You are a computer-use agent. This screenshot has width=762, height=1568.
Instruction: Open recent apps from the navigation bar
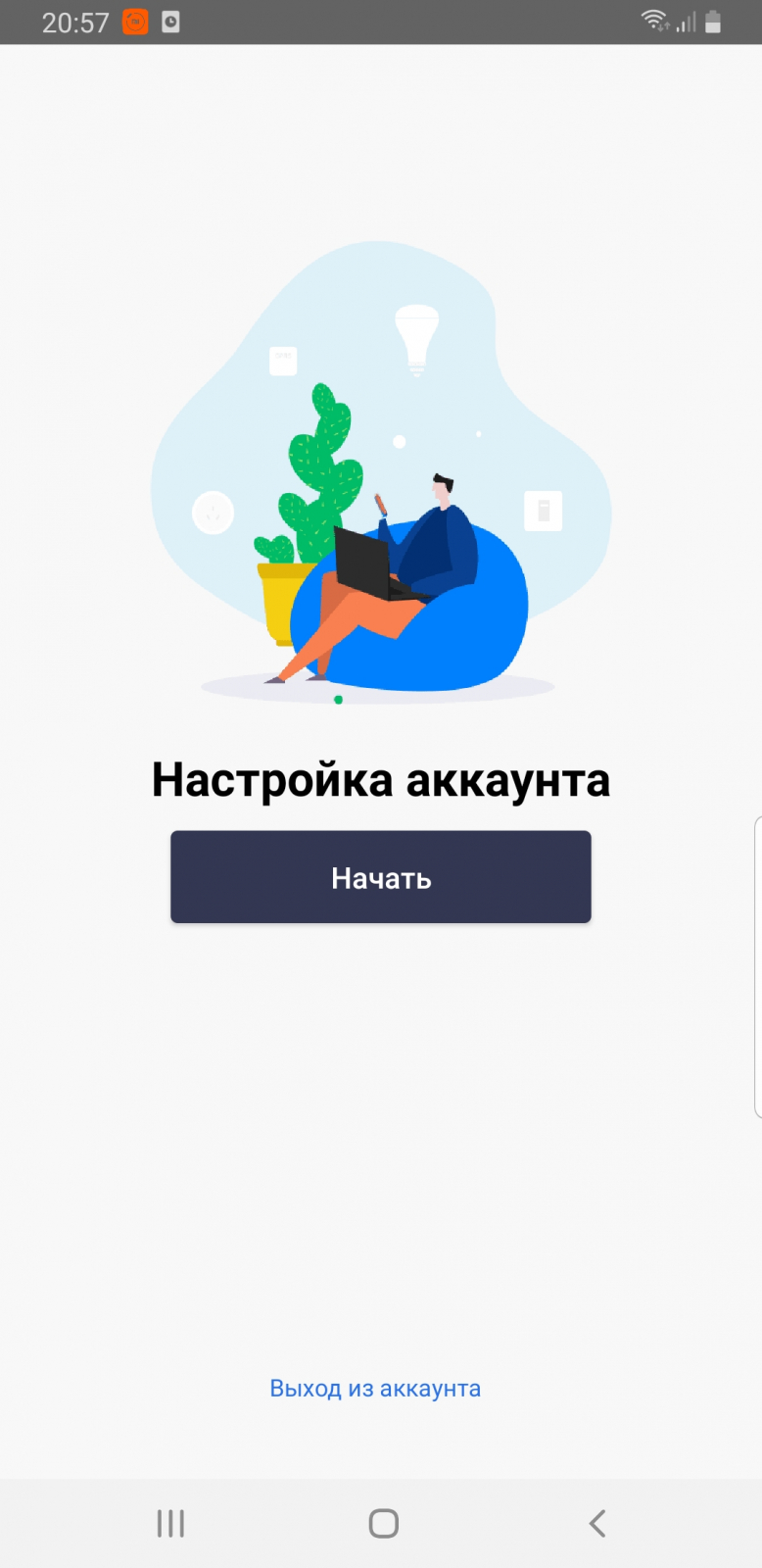coord(170,1523)
